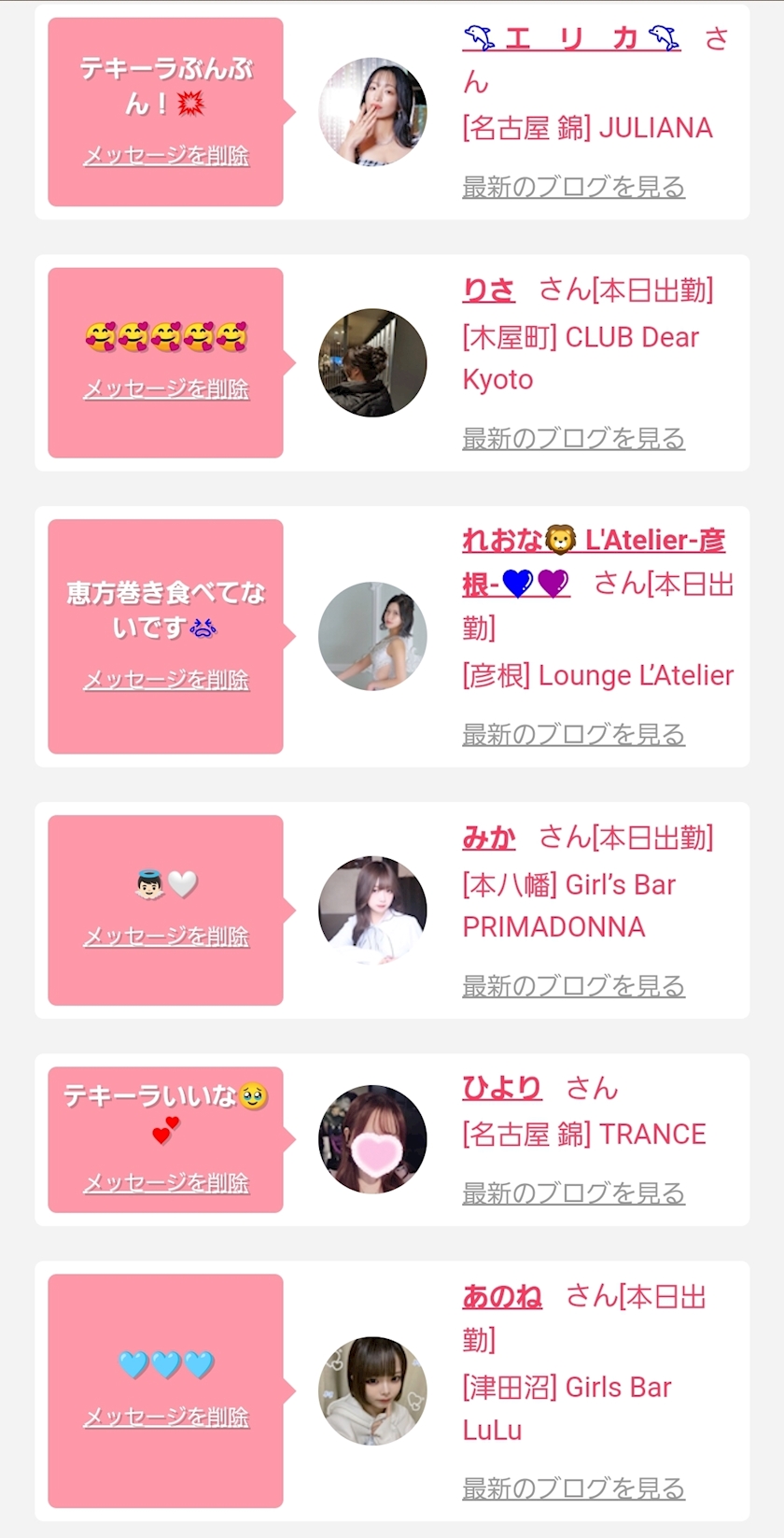The width and height of the screenshot is (784, 1538).
Task: View the latest blog of エリカ
Action: pyautogui.click(x=574, y=187)
